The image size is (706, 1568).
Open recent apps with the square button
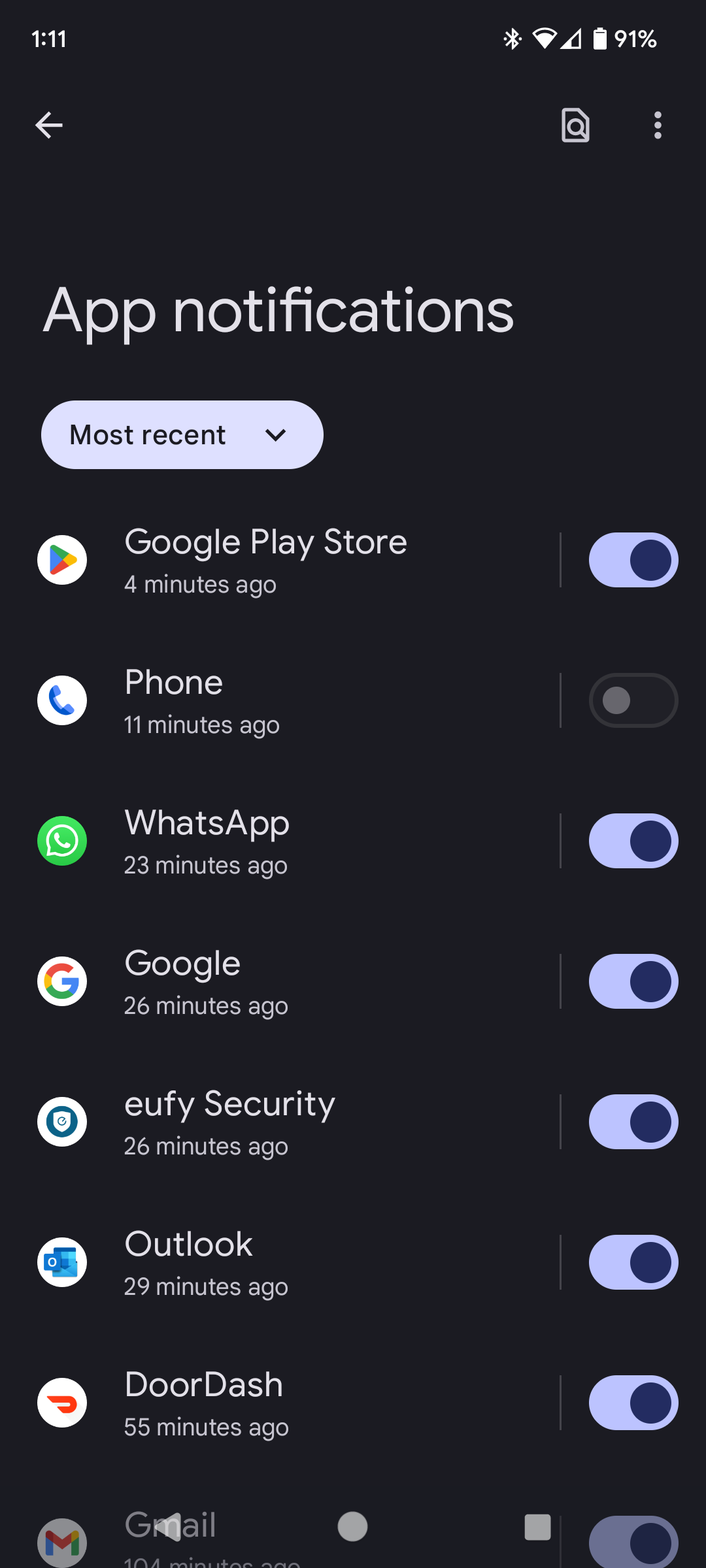tap(537, 1527)
